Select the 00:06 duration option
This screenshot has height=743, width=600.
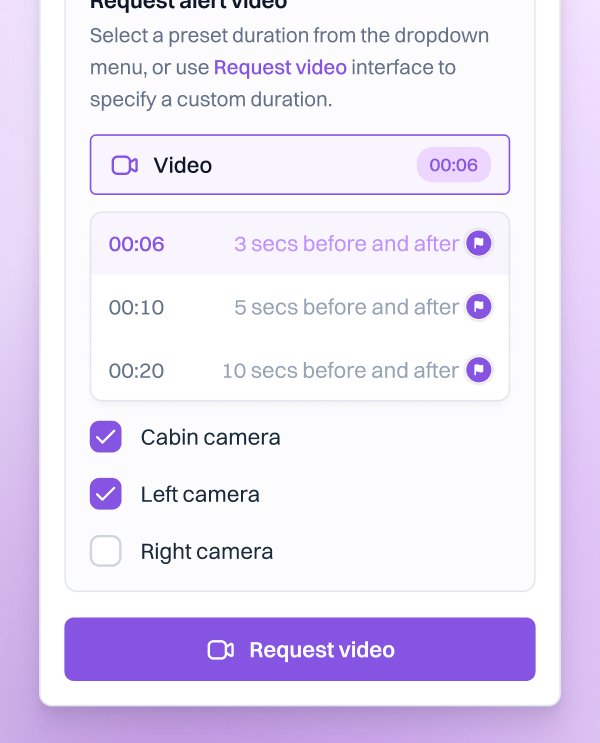[299, 244]
